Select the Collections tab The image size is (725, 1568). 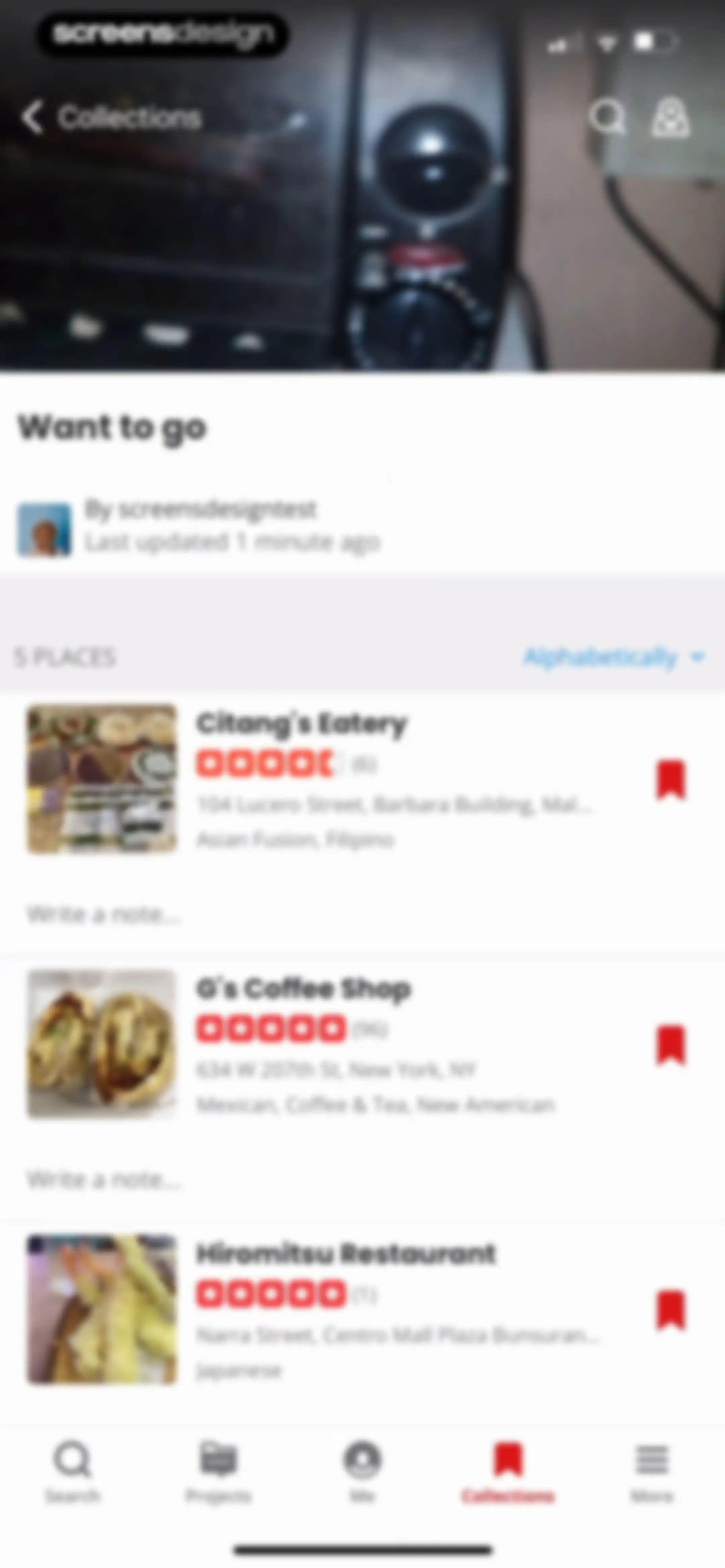[x=508, y=1471]
